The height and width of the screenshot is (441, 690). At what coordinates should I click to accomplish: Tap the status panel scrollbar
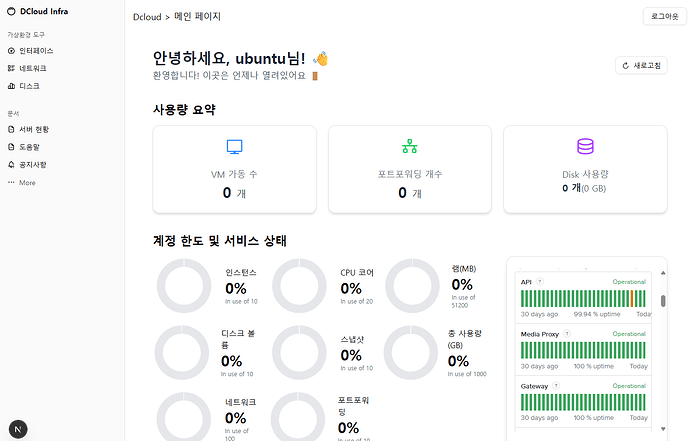point(662,300)
